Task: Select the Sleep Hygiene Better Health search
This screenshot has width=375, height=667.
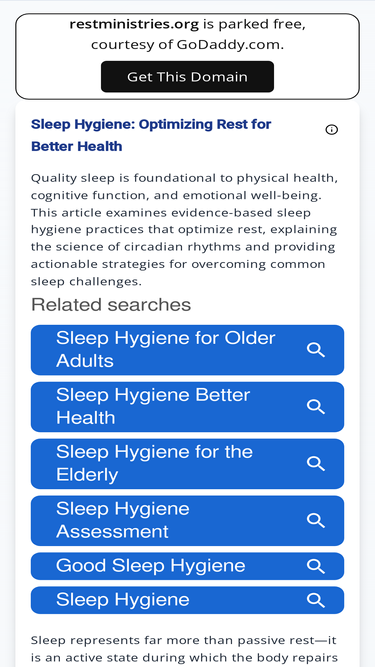Action: coord(187,407)
